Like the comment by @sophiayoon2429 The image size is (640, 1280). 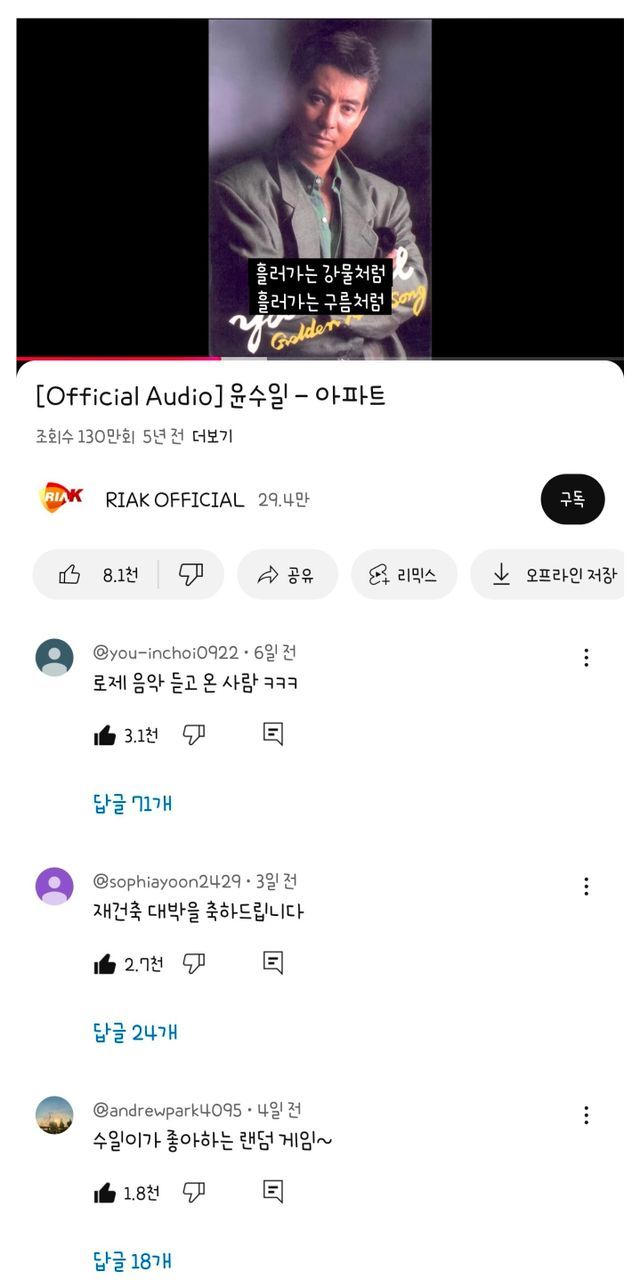point(105,963)
